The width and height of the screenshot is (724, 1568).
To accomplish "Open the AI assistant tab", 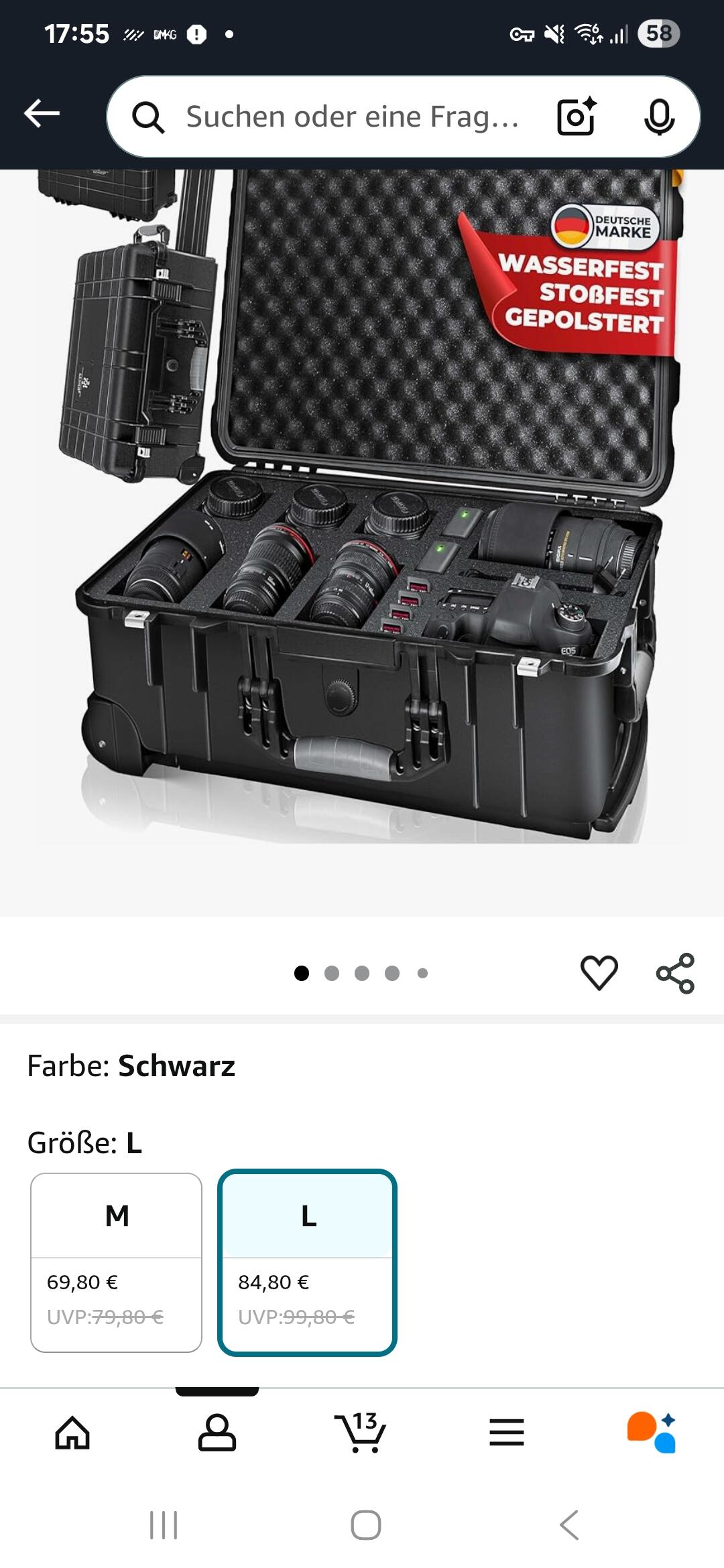I will pos(652,1433).
